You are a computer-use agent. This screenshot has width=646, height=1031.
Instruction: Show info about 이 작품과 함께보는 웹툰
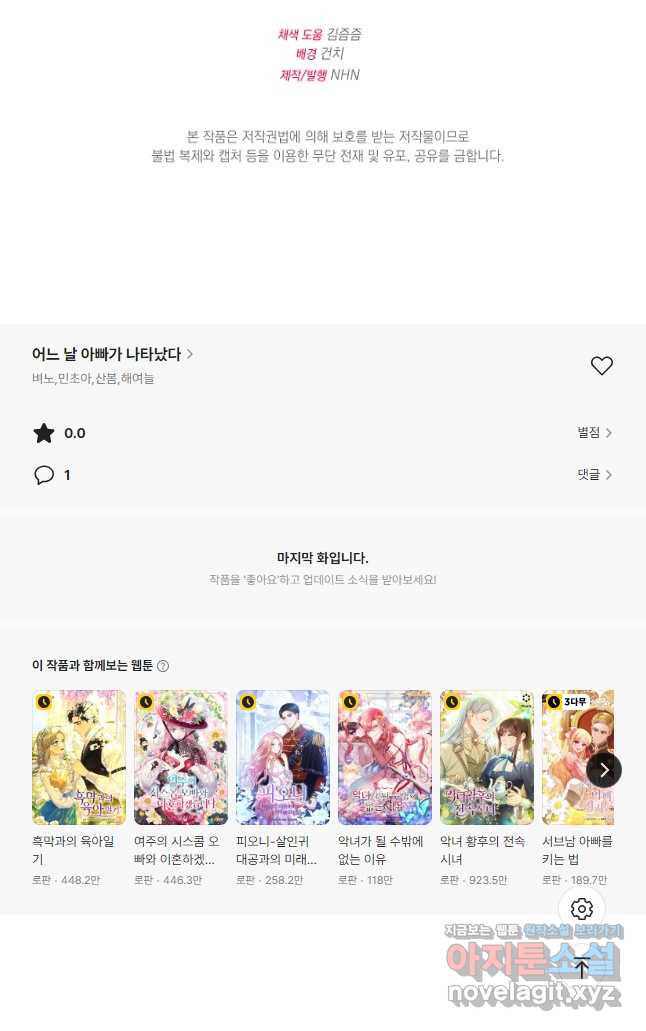click(x=163, y=666)
